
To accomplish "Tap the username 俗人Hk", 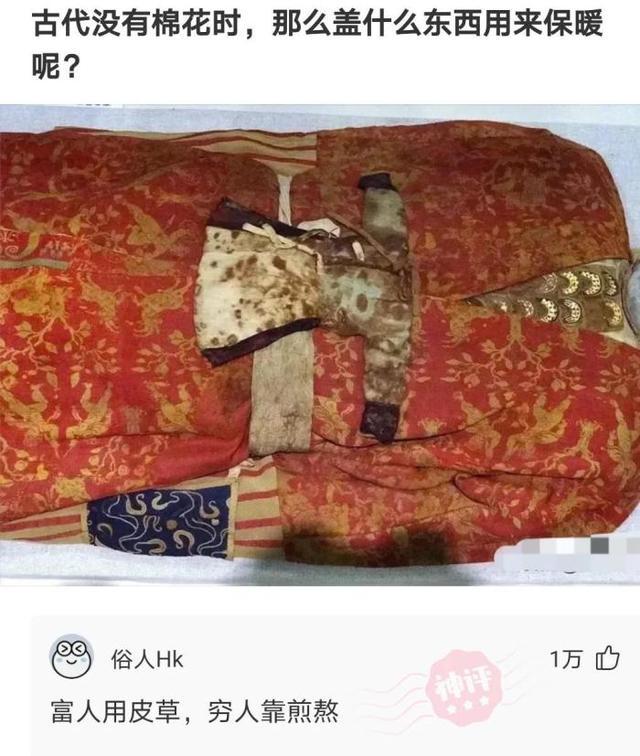I will point(147,659).
